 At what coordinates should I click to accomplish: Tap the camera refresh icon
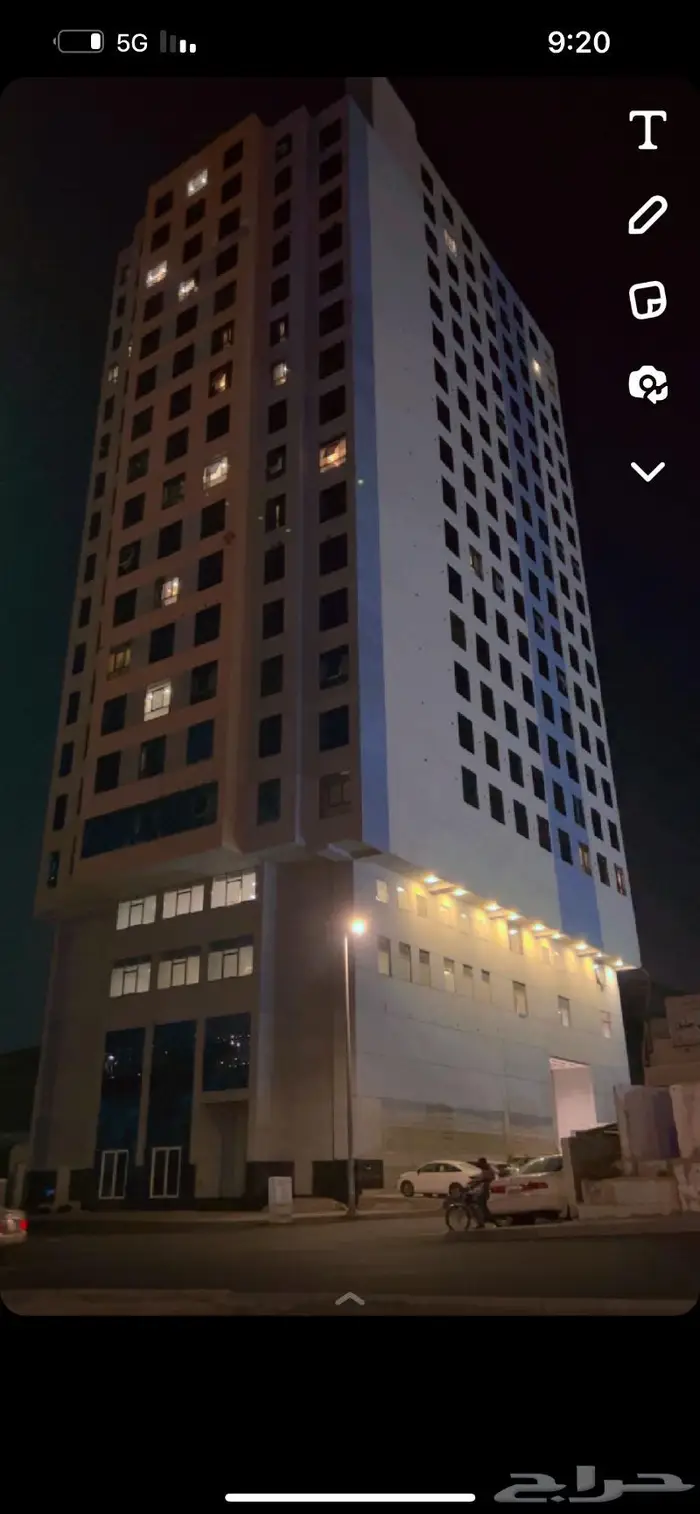point(647,385)
